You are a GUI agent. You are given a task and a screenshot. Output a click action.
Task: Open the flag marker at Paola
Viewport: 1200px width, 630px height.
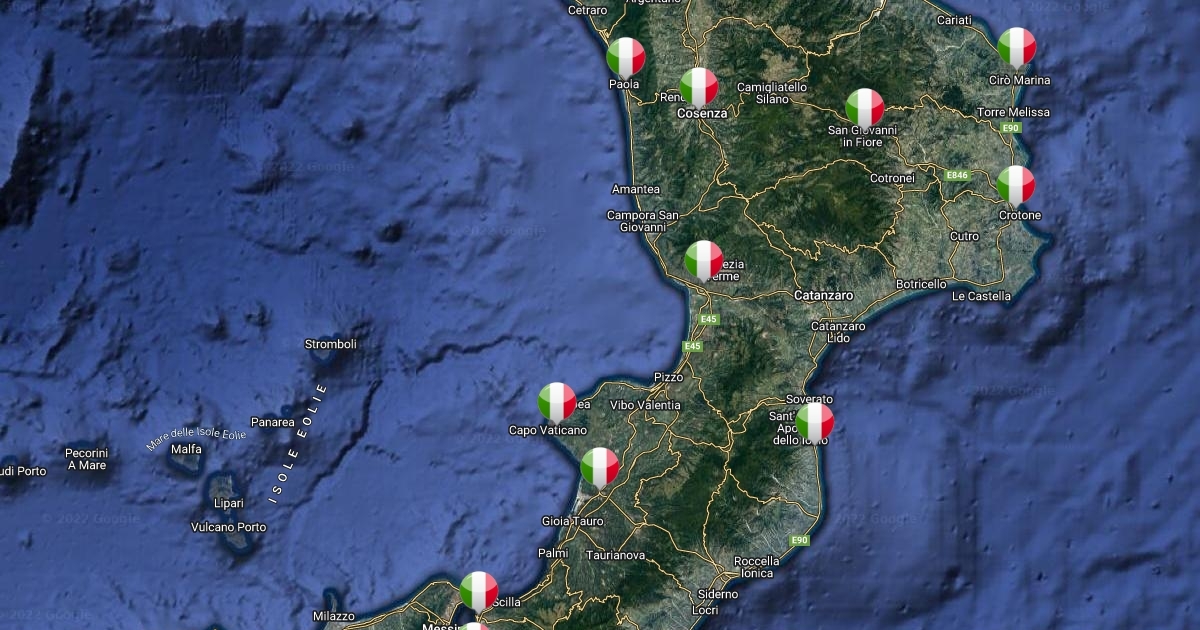click(626, 58)
